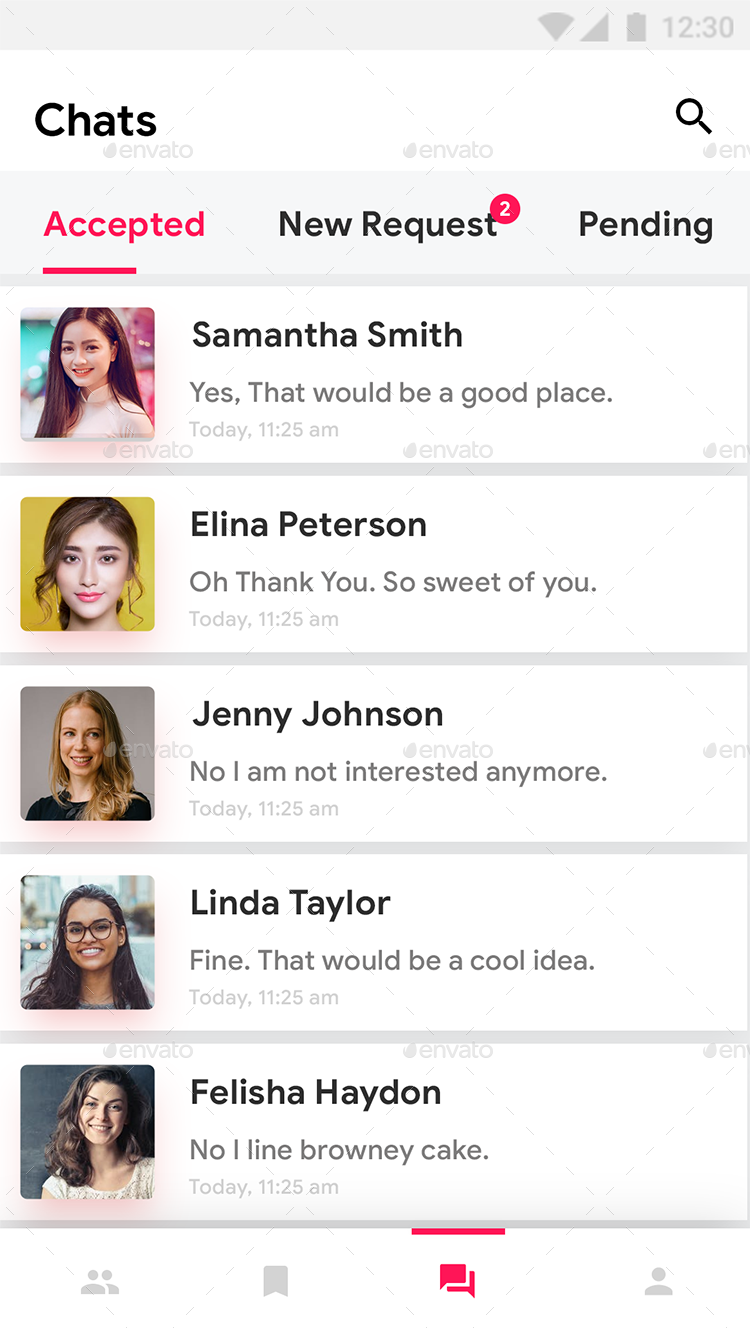The height and width of the screenshot is (1328, 750).
Task: View Jenny Johnson's profile picture
Action: click(87, 753)
